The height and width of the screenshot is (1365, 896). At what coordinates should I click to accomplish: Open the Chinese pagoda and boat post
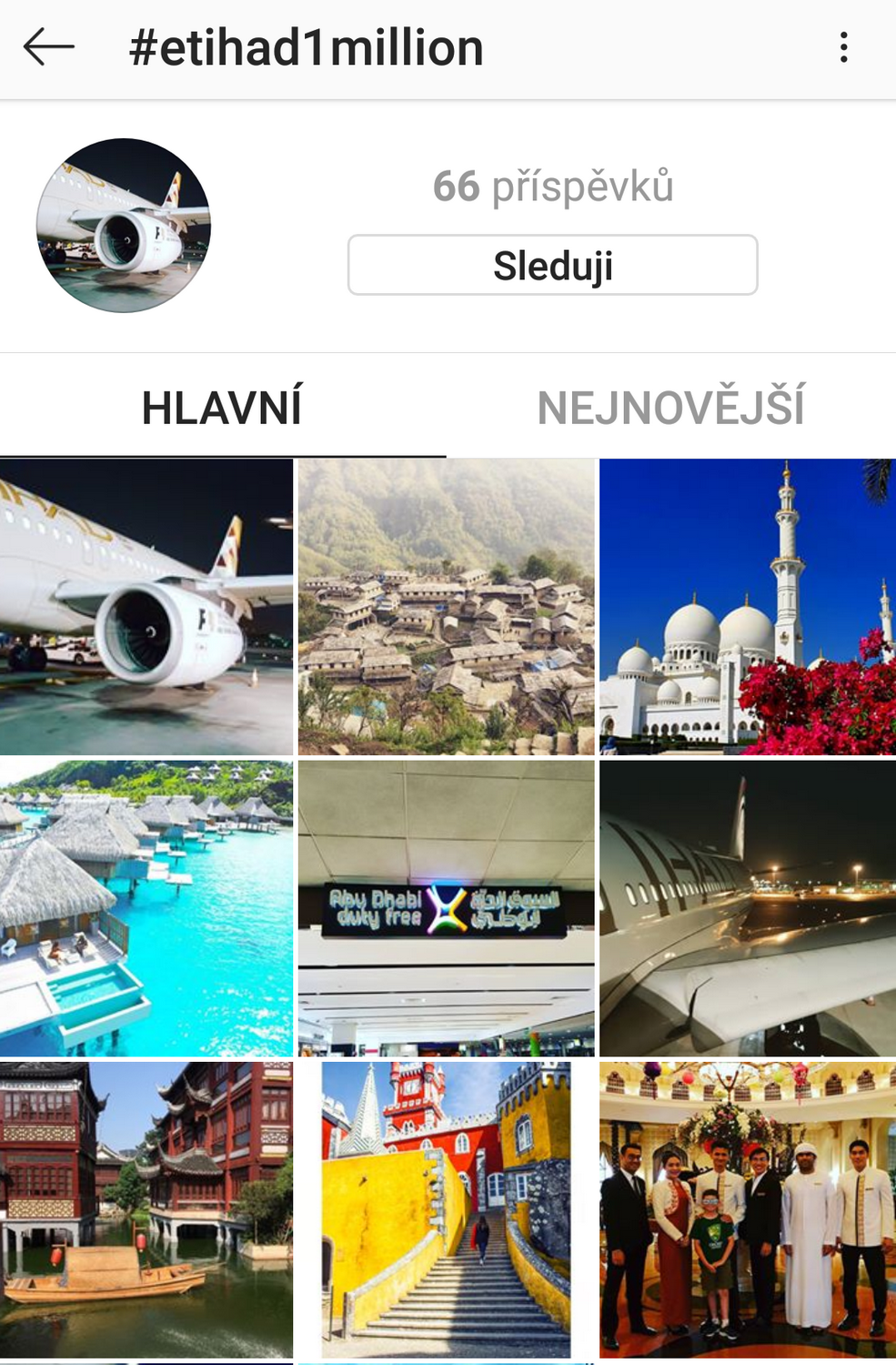click(x=146, y=1209)
